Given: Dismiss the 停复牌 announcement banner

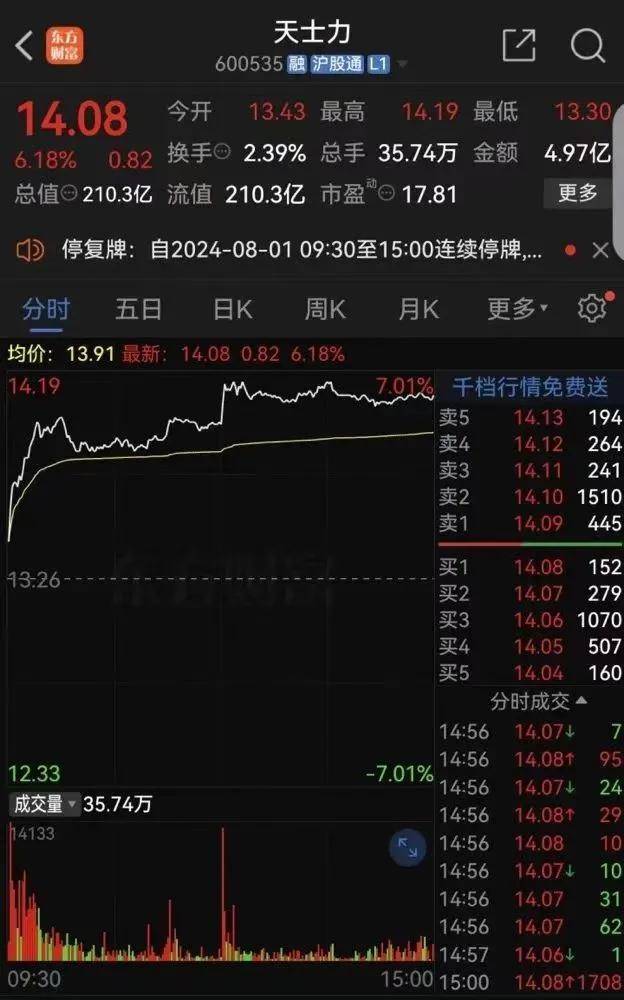Looking at the screenshot, I should (x=600, y=250).
